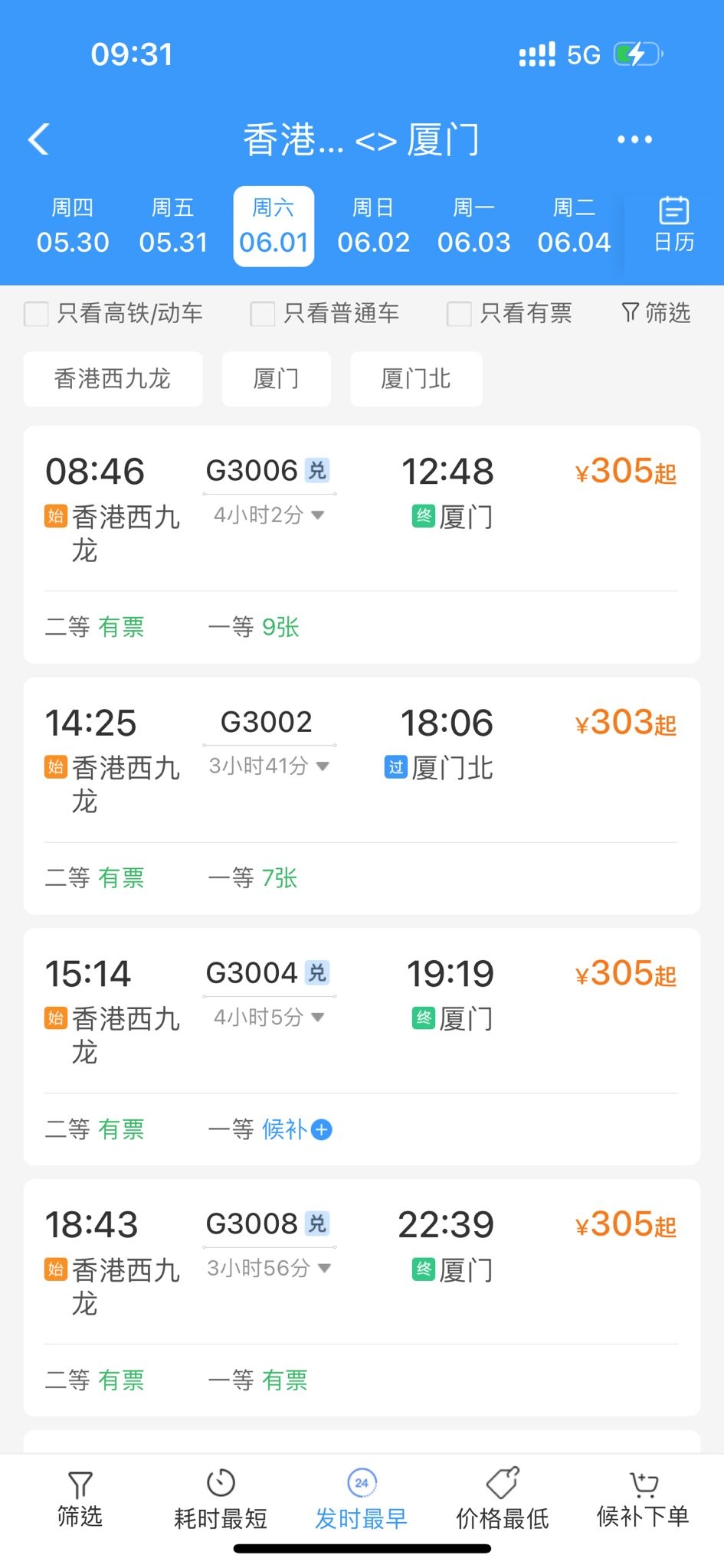Expand the G3004 4小时5分 stops dropdown
Viewport: 724px width, 1568px height.
point(268,1018)
